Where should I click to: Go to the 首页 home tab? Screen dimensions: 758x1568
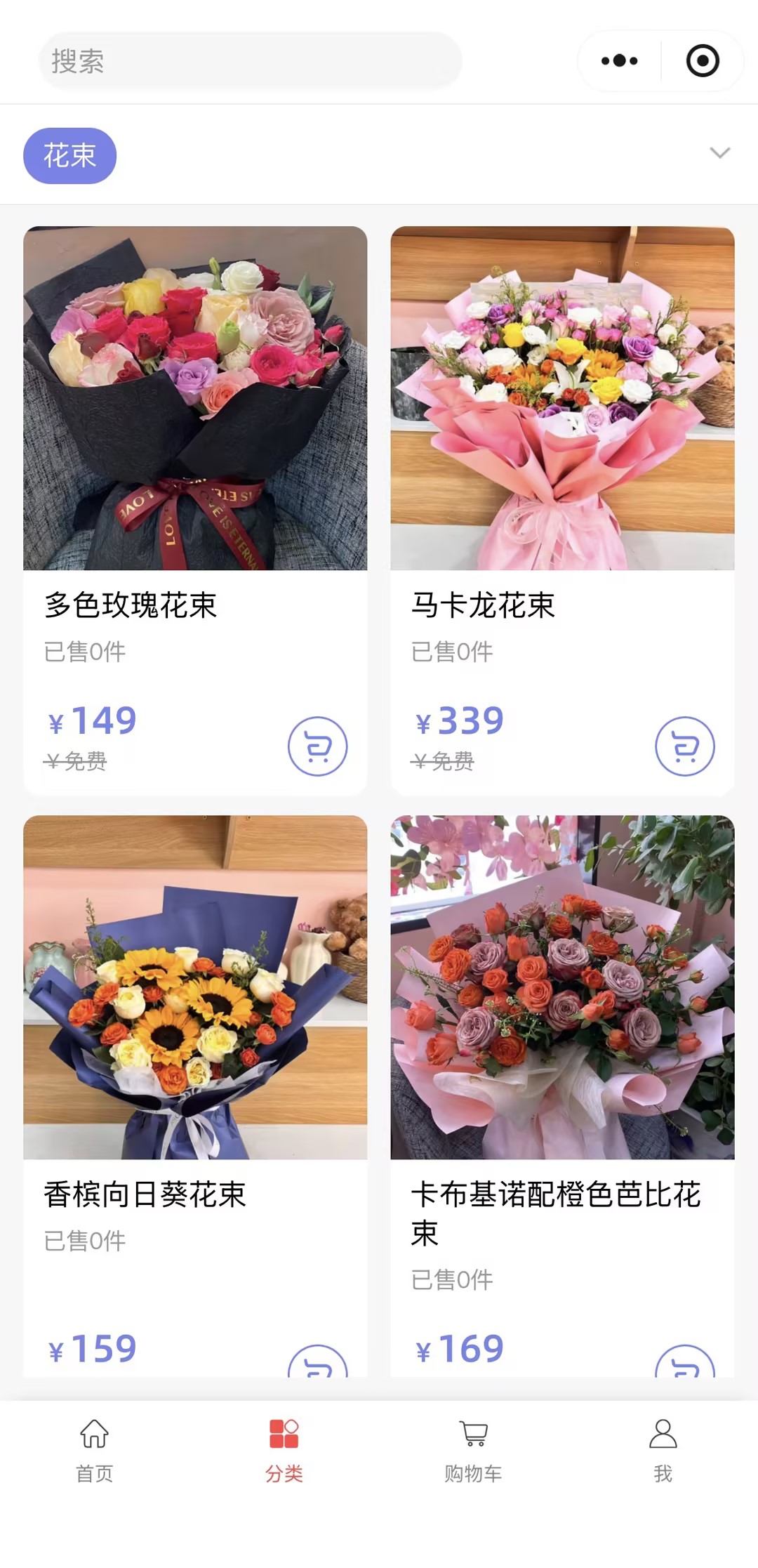point(95,1450)
